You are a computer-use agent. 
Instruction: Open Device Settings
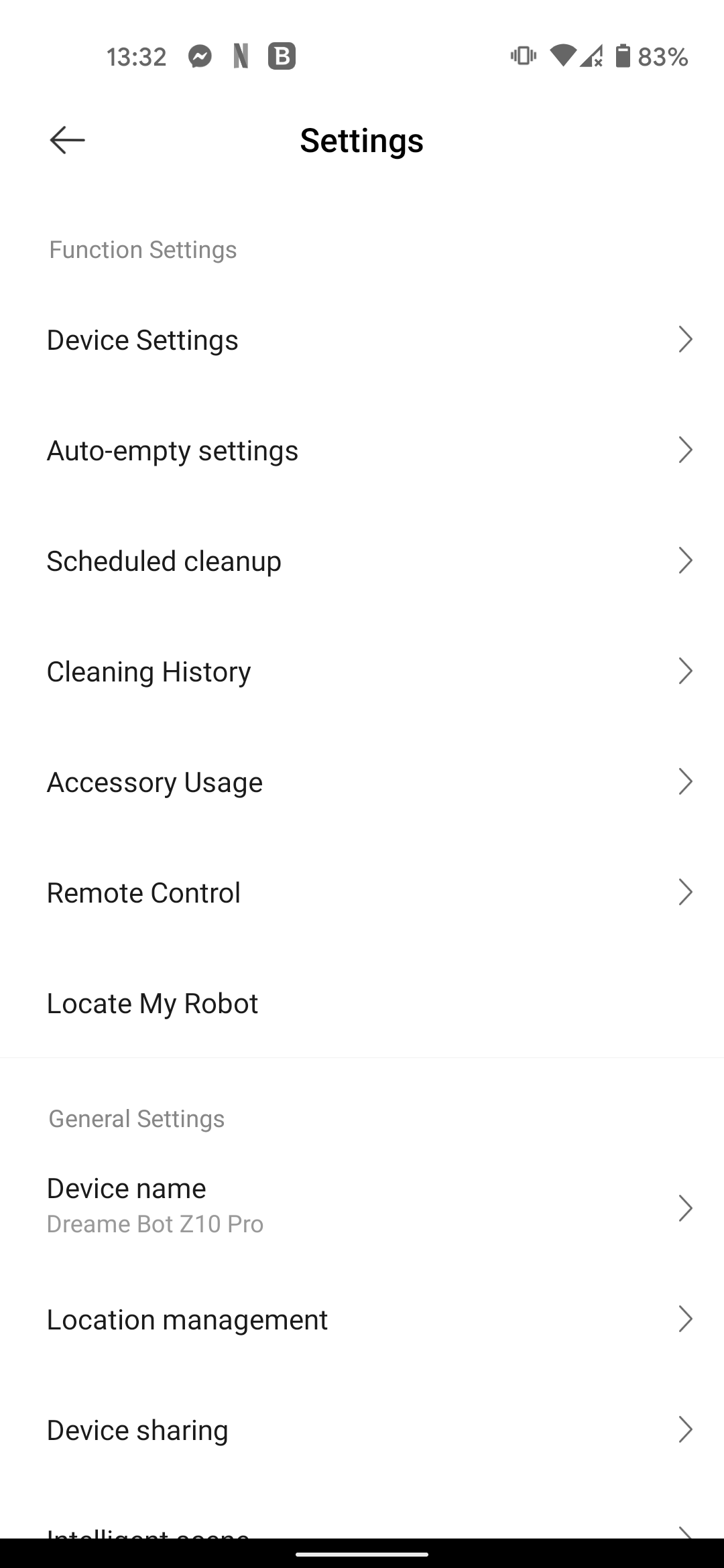coord(362,340)
